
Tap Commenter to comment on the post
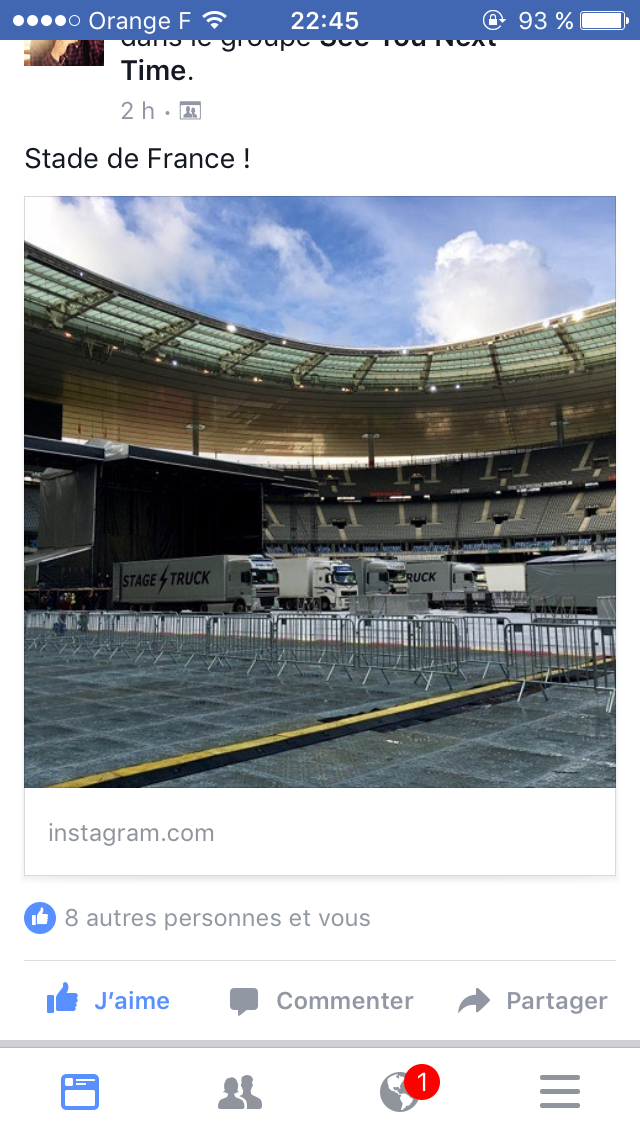coord(321,1000)
